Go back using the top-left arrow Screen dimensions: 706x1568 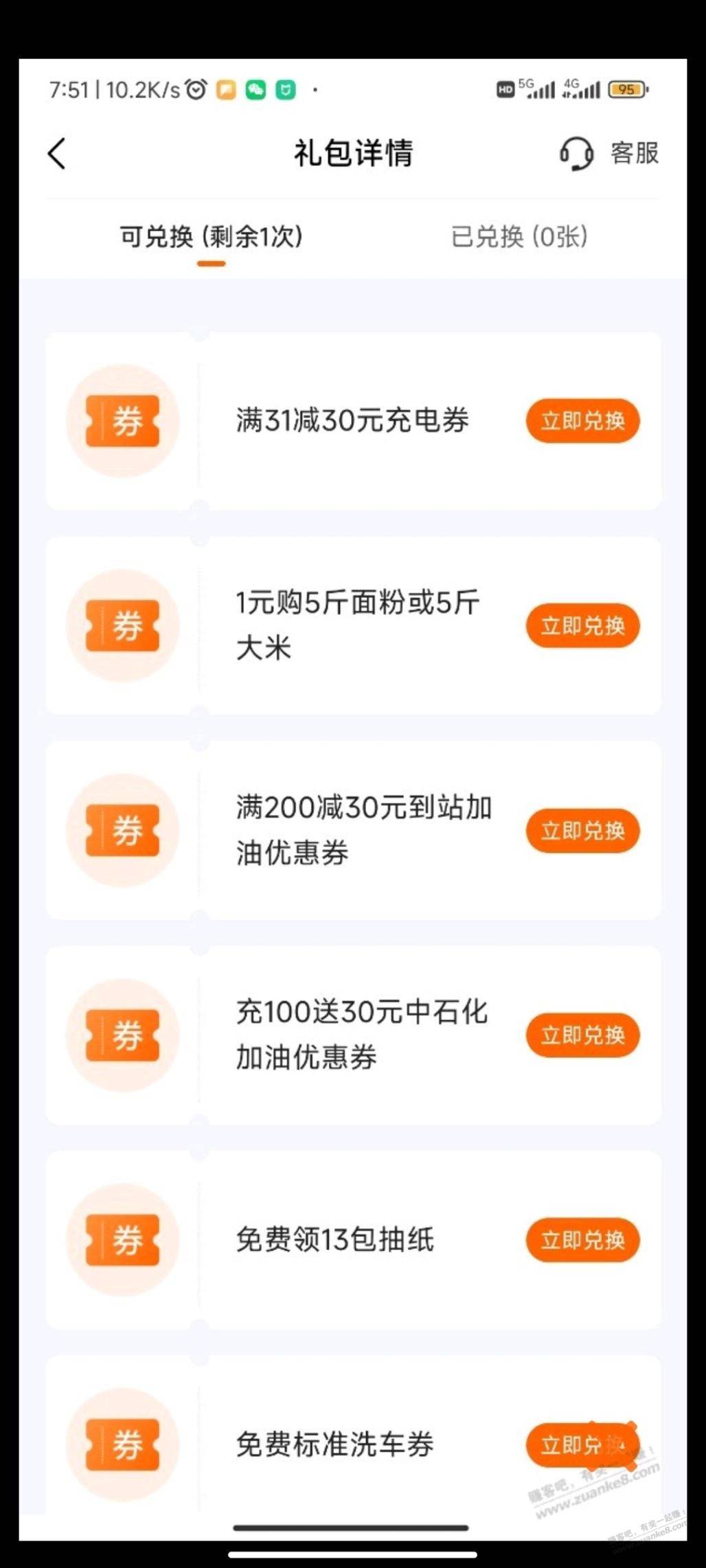(57, 153)
